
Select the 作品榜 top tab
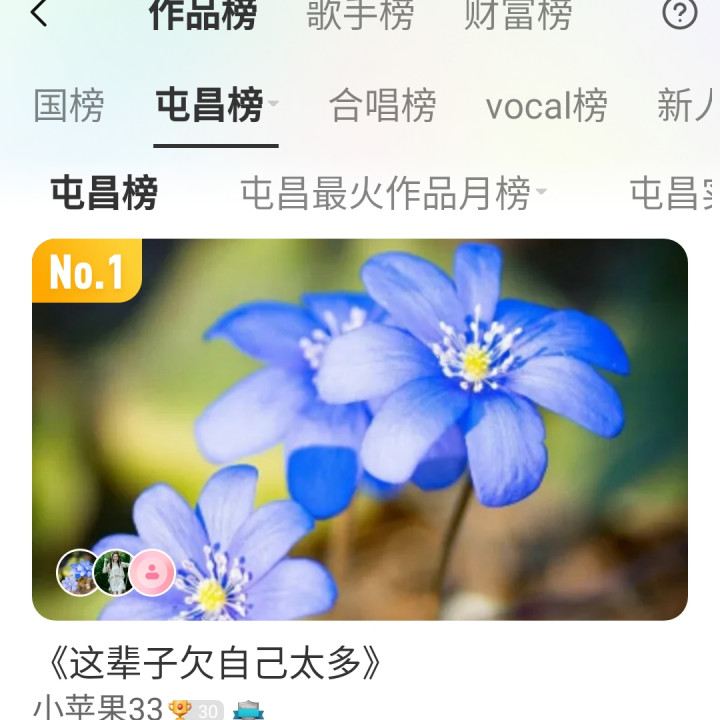203,15
